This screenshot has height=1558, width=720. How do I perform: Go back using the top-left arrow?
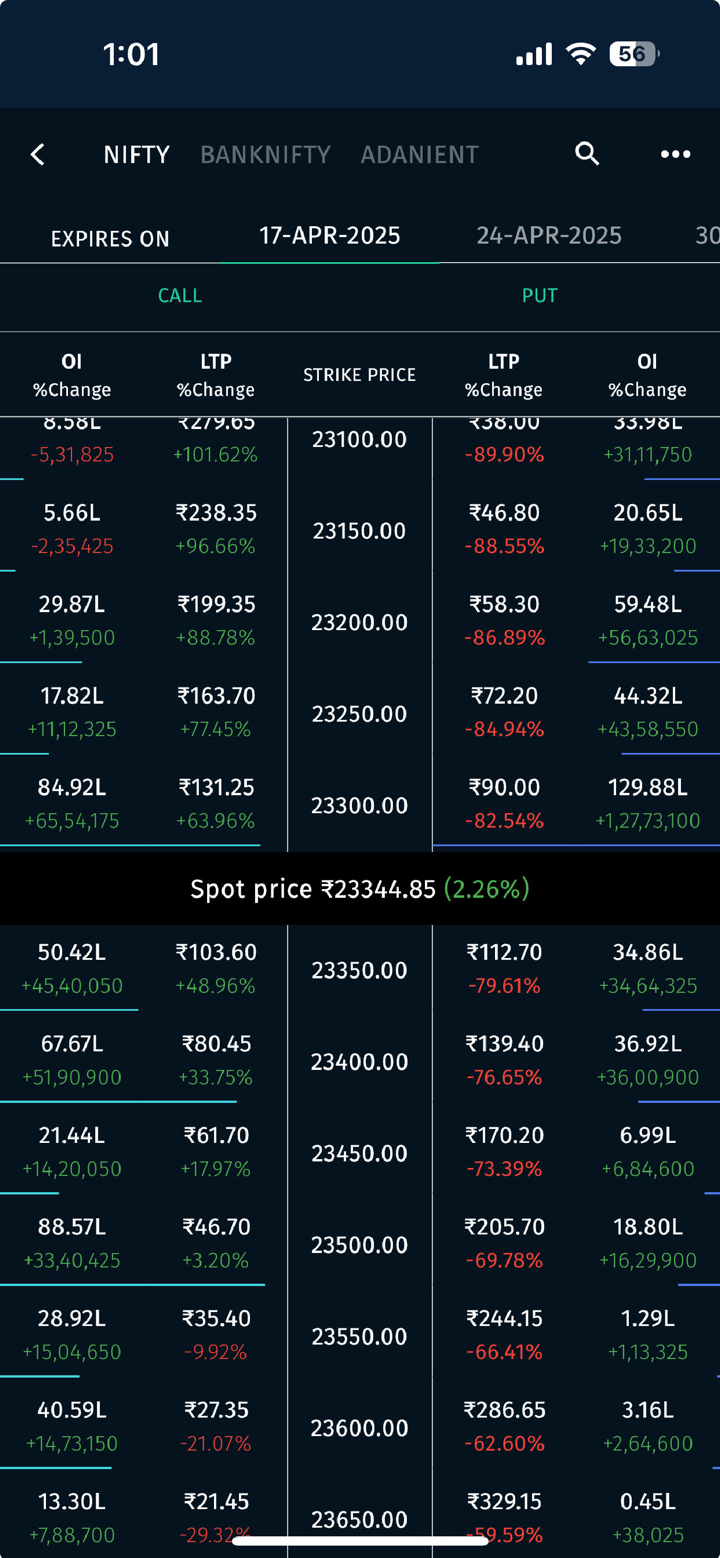point(38,154)
